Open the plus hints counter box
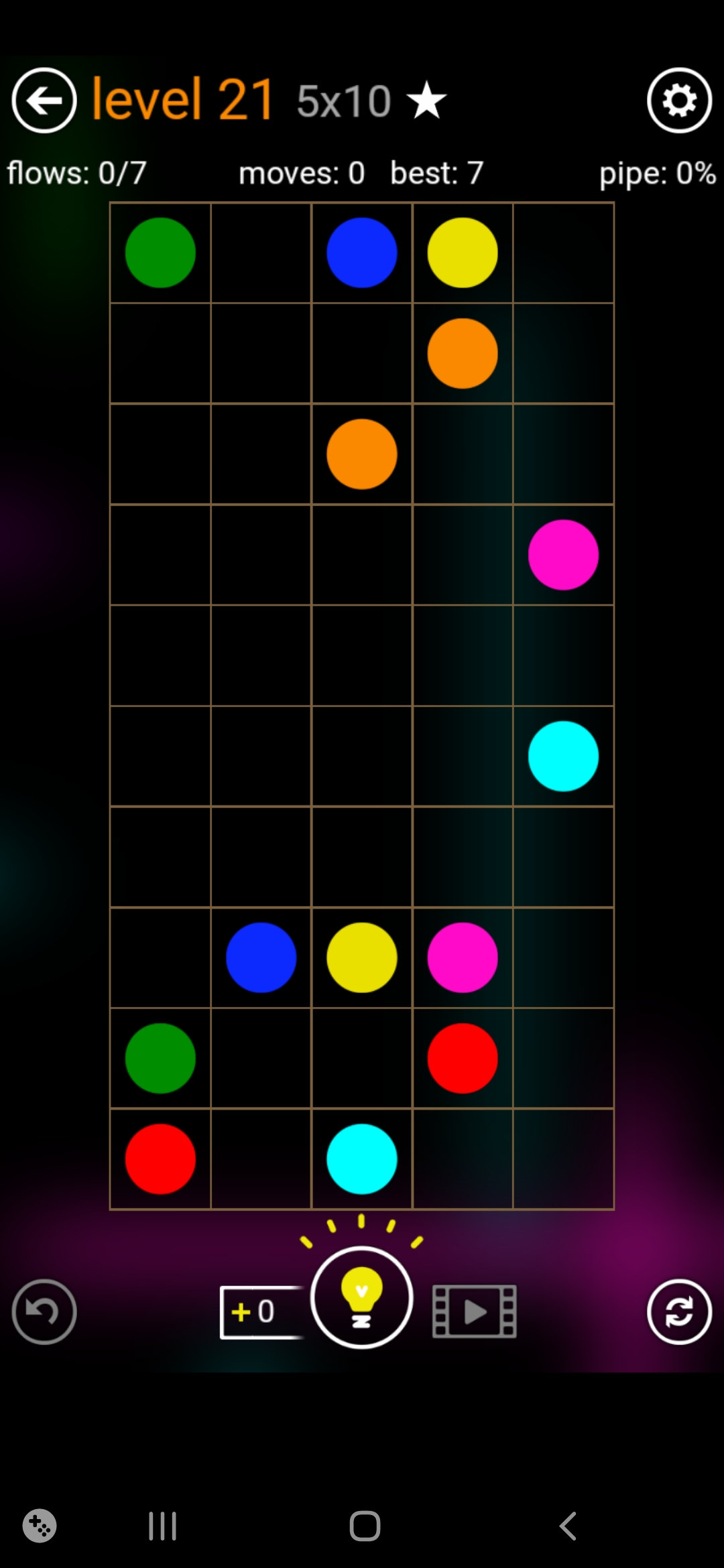724x1568 pixels. (x=261, y=1311)
